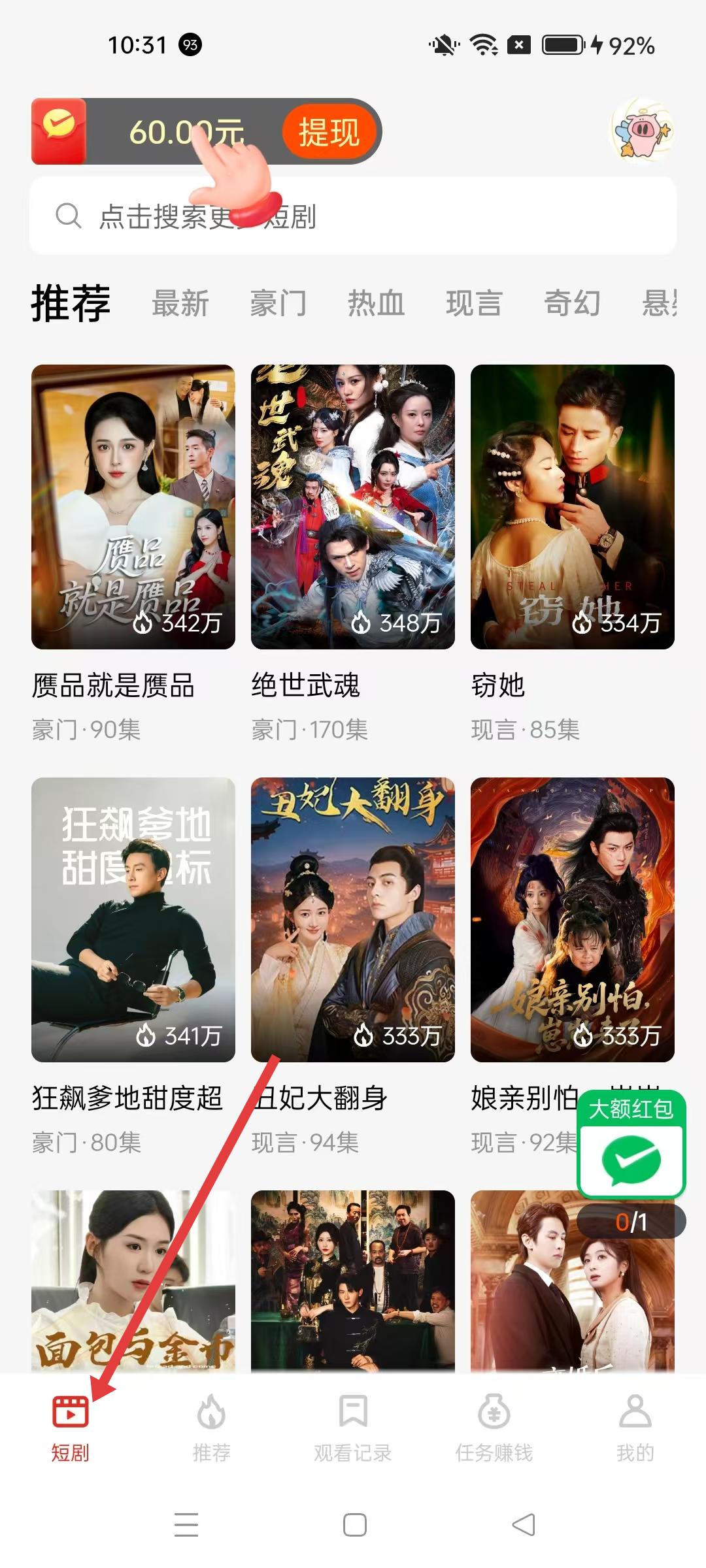Screen dimensions: 706x1568
Task: Open the 我的 profile tab
Action: coord(635,1427)
